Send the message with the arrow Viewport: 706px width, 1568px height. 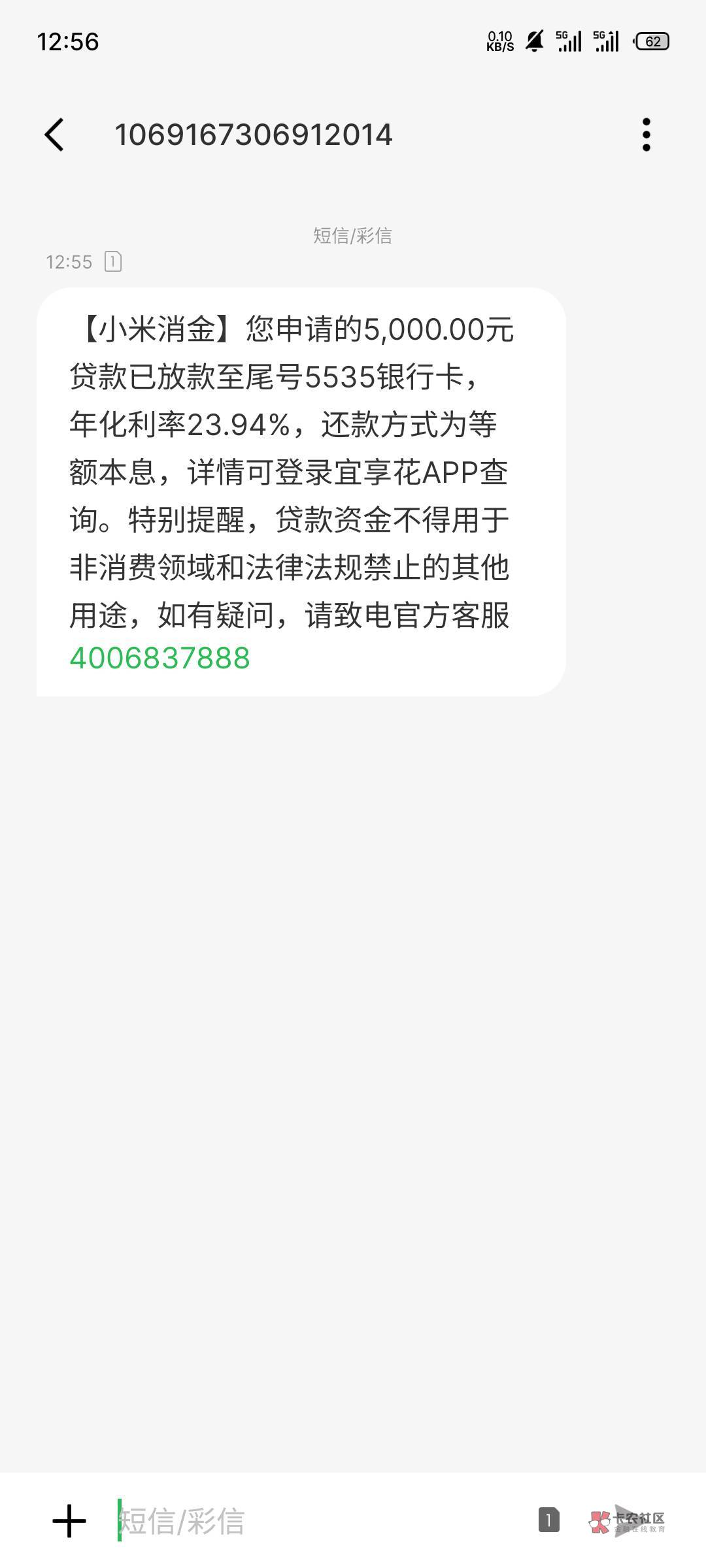click(626, 1521)
